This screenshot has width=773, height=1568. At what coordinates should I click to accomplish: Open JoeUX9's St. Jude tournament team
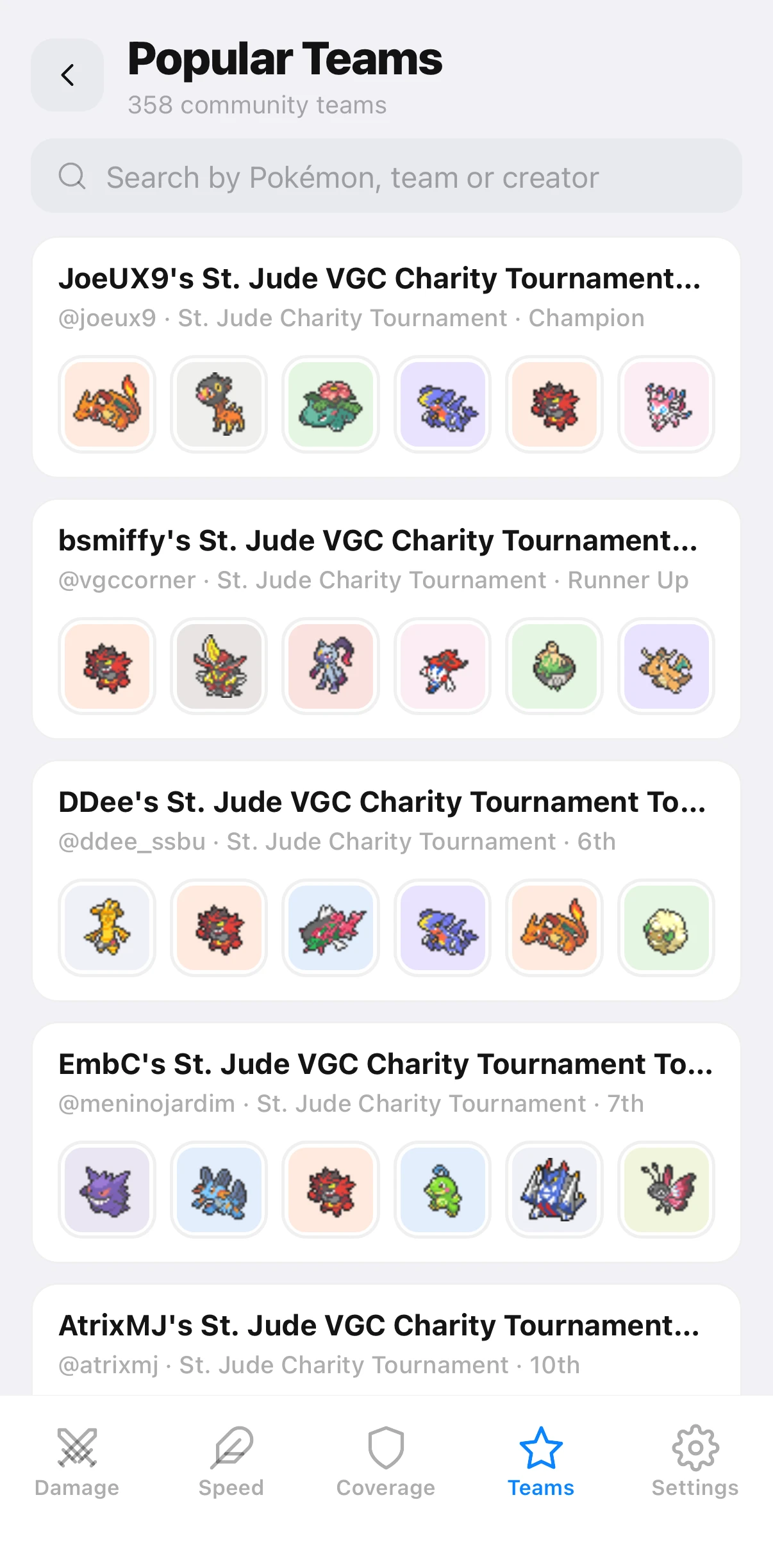[386, 357]
